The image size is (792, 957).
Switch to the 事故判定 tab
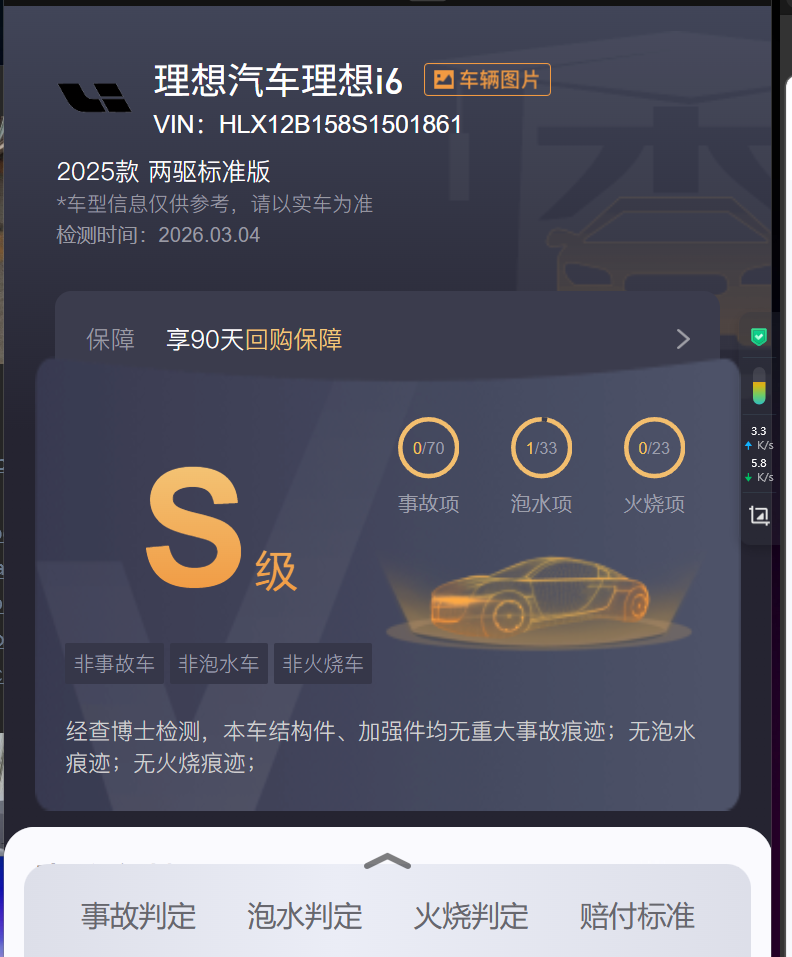[x=138, y=915]
